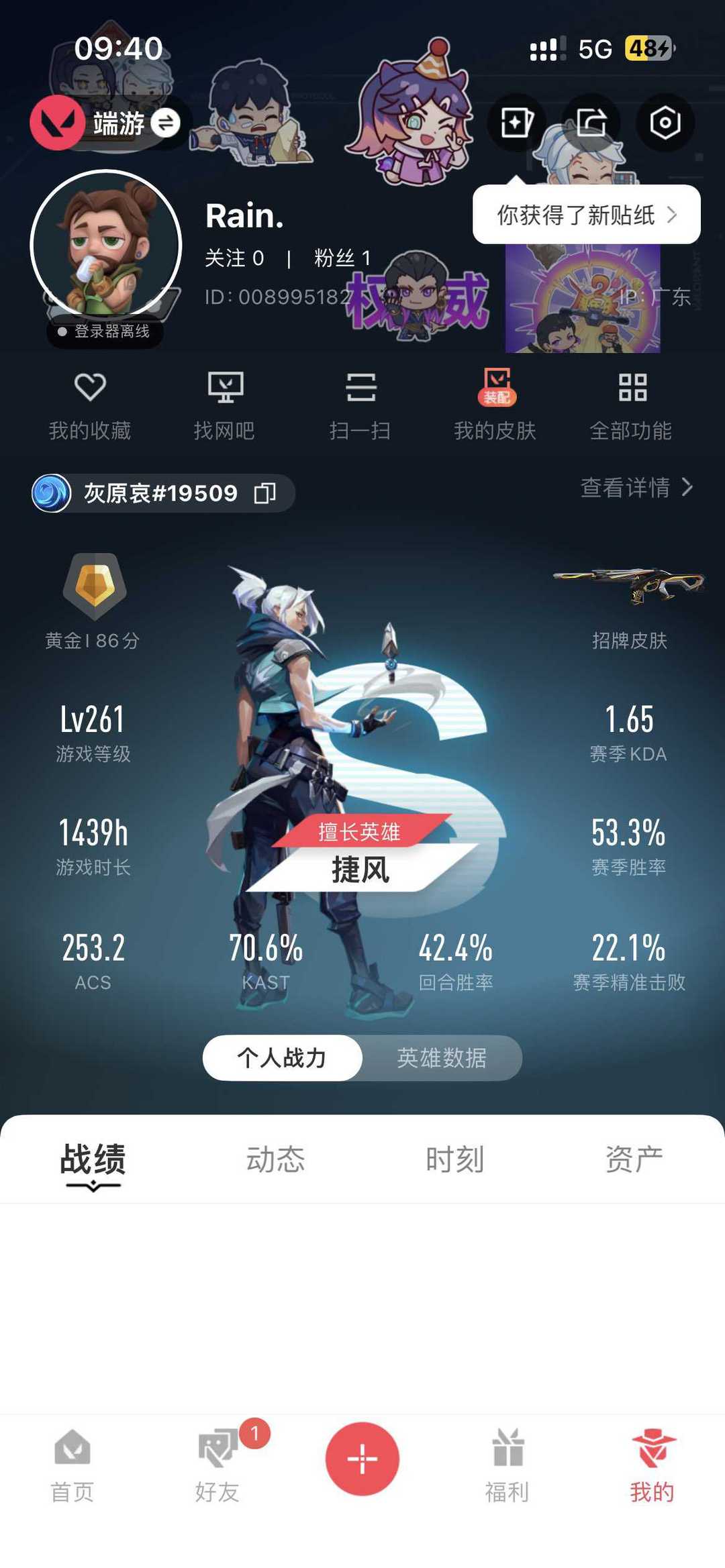Viewport: 725px width, 1568px height.
Task: Open 我的收藏 favorites heart icon
Action: [91, 403]
